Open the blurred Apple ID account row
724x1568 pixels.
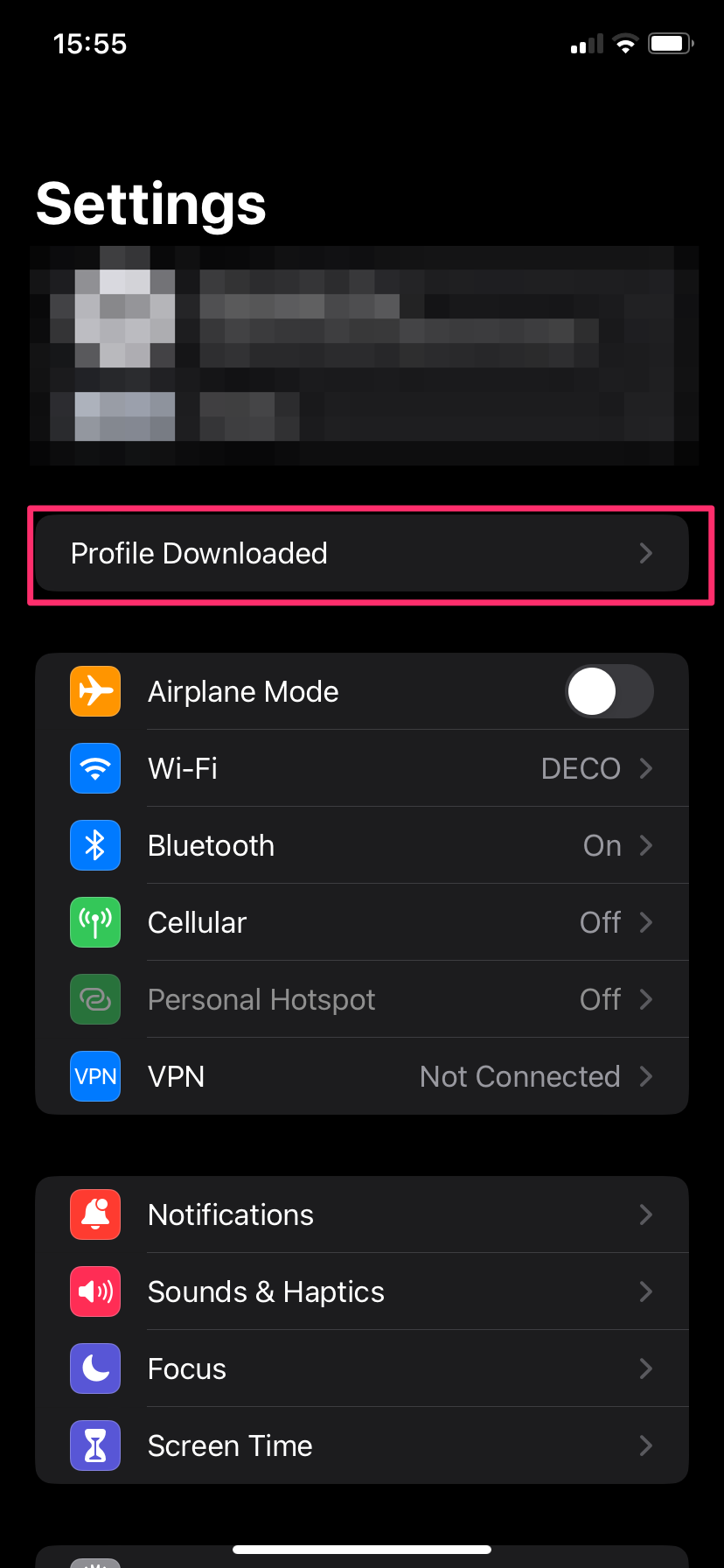click(x=364, y=355)
